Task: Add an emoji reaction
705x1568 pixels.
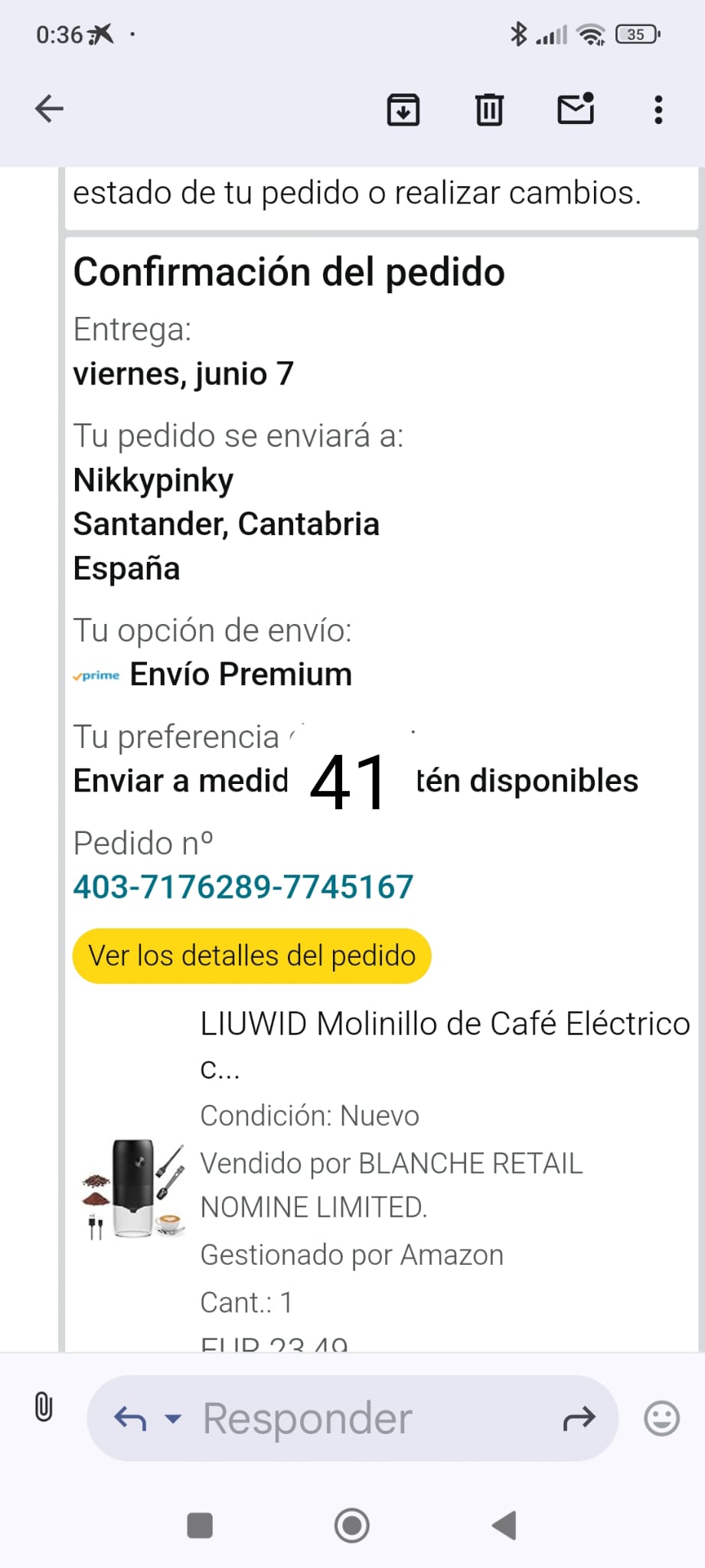Action: click(661, 1418)
